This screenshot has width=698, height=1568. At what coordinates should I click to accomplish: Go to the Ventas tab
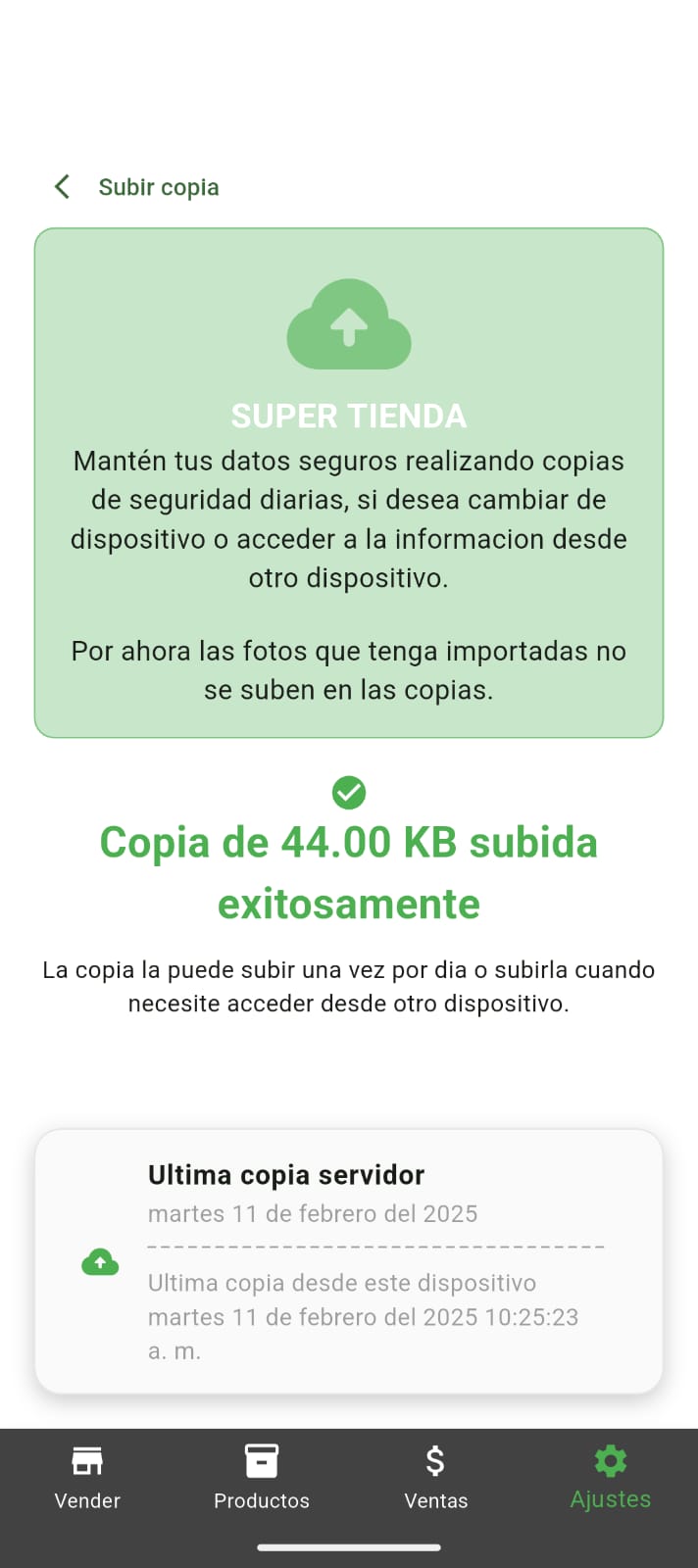pos(436,1478)
